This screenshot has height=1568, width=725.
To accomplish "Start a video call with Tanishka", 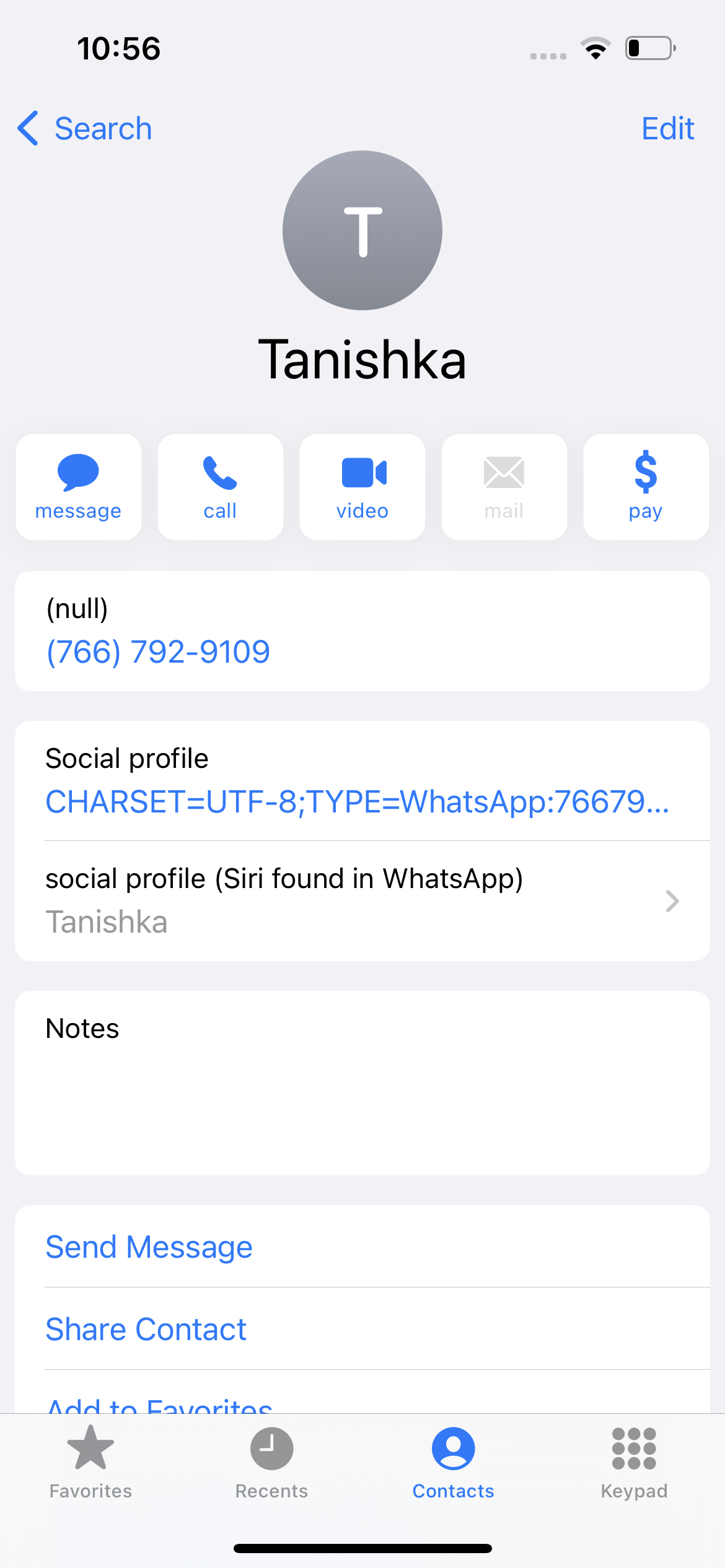I will coord(362,487).
